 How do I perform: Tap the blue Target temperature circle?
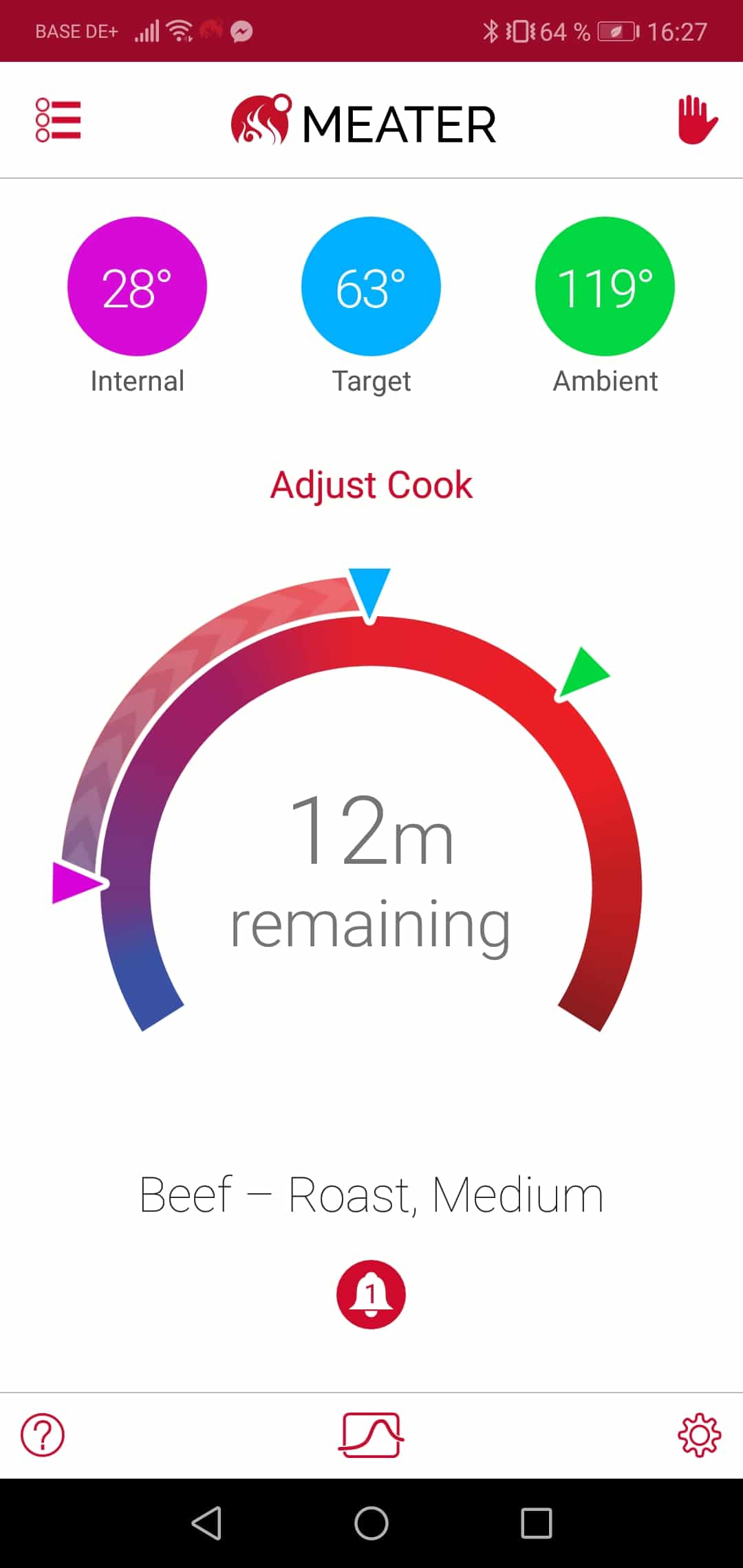click(x=371, y=286)
